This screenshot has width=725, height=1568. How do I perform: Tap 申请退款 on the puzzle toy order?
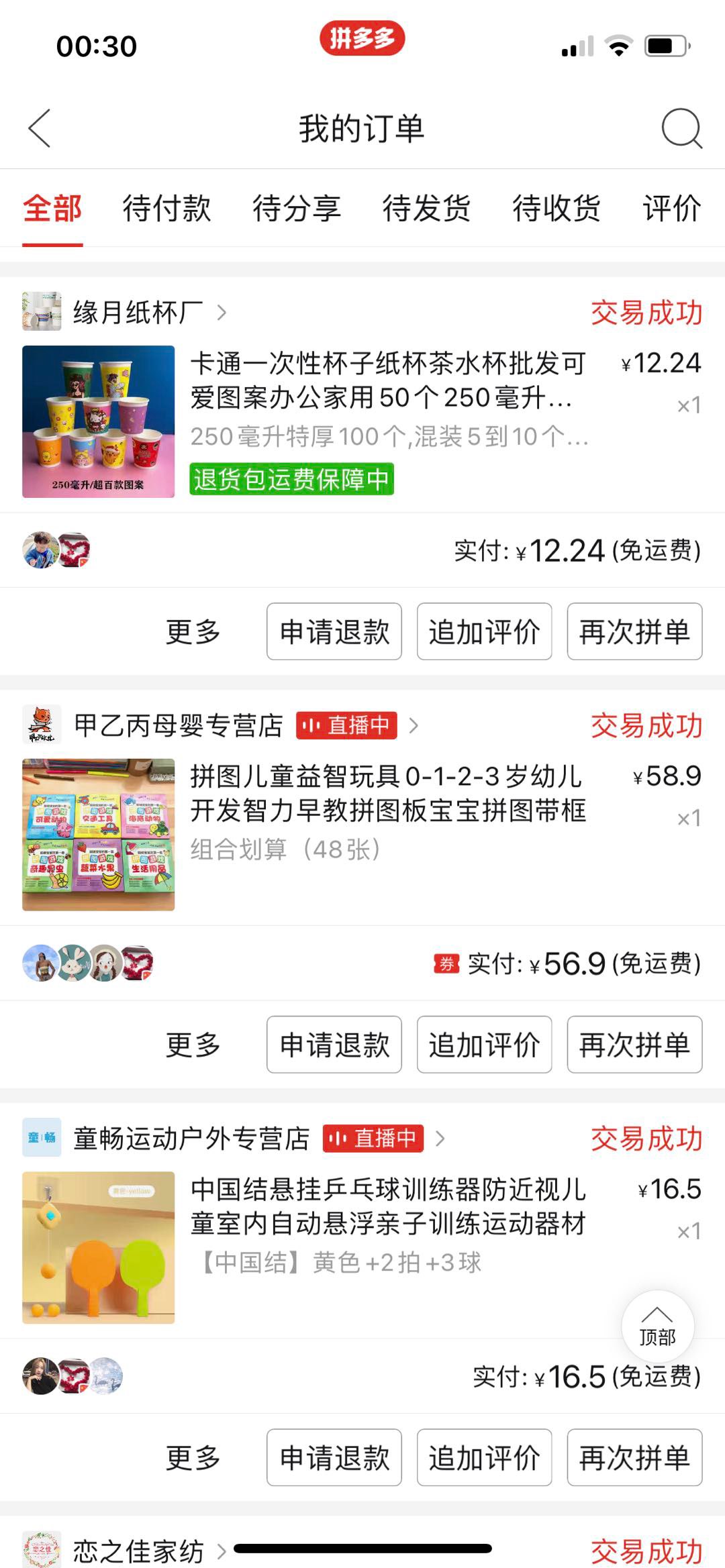click(x=334, y=1045)
